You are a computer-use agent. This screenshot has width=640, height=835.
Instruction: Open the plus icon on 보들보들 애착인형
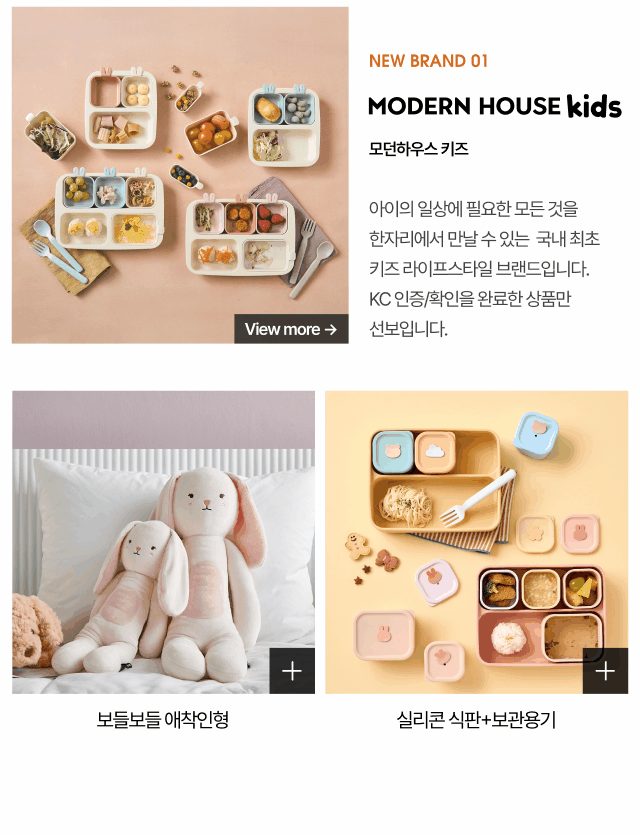pyautogui.click(x=292, y=671)
